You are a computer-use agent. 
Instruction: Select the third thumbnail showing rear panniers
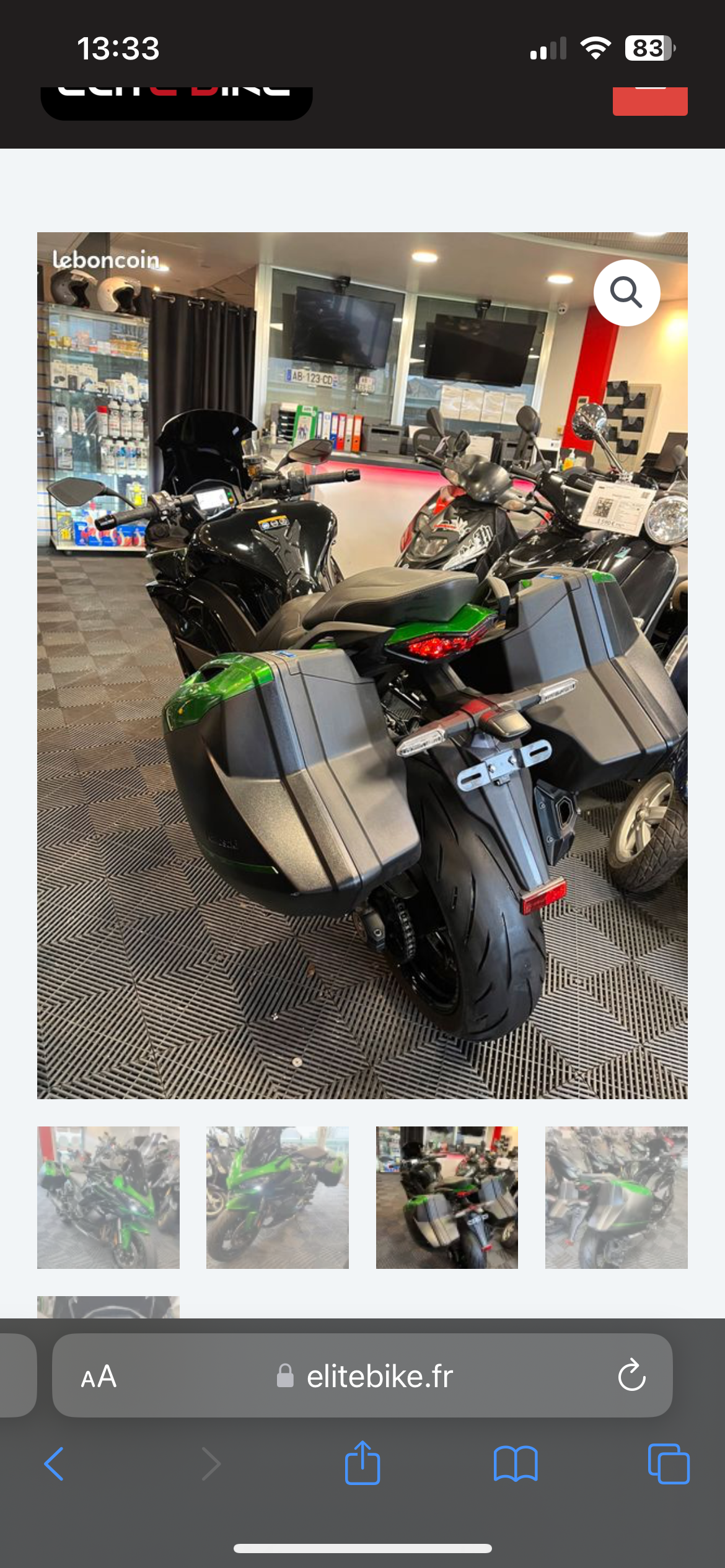point(447,1197)
